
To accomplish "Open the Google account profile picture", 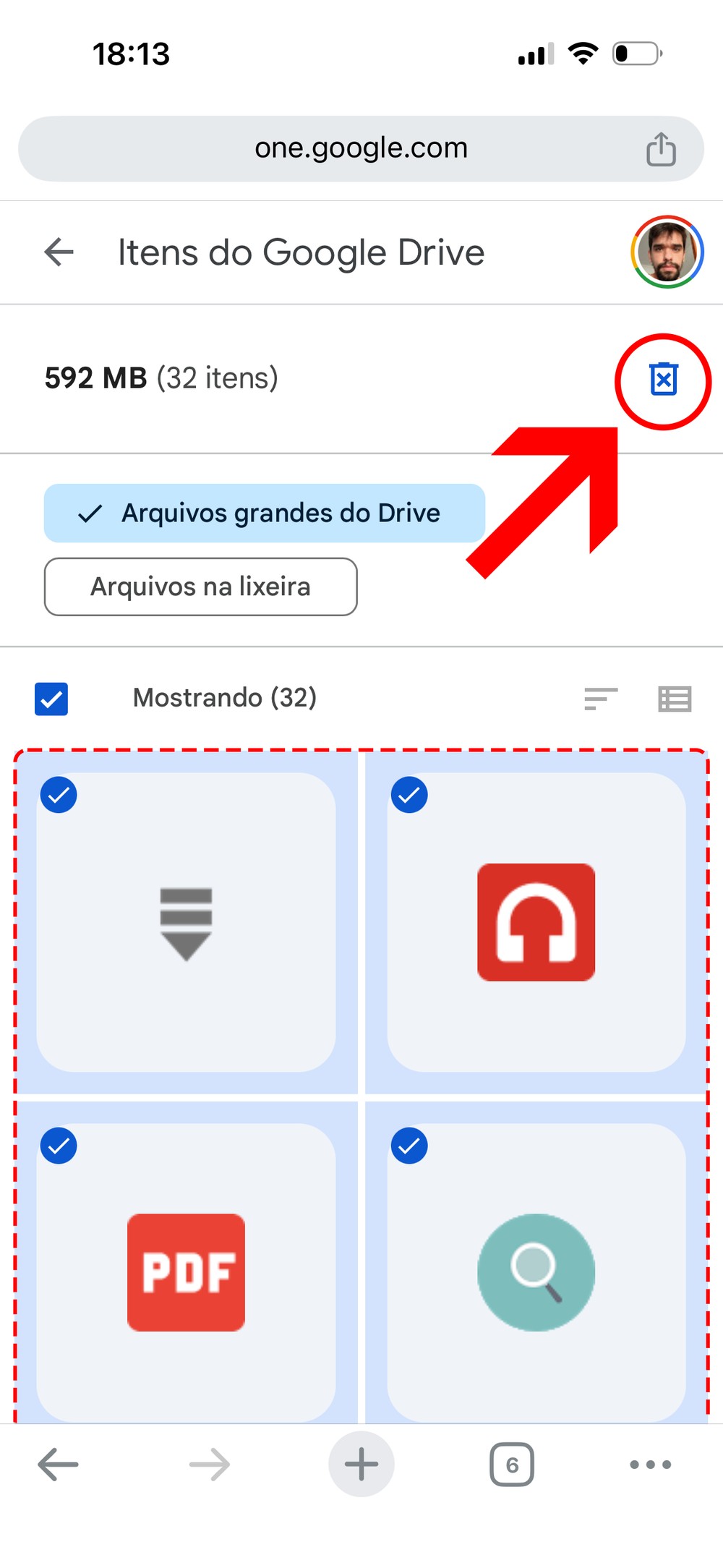I will 667,252.
